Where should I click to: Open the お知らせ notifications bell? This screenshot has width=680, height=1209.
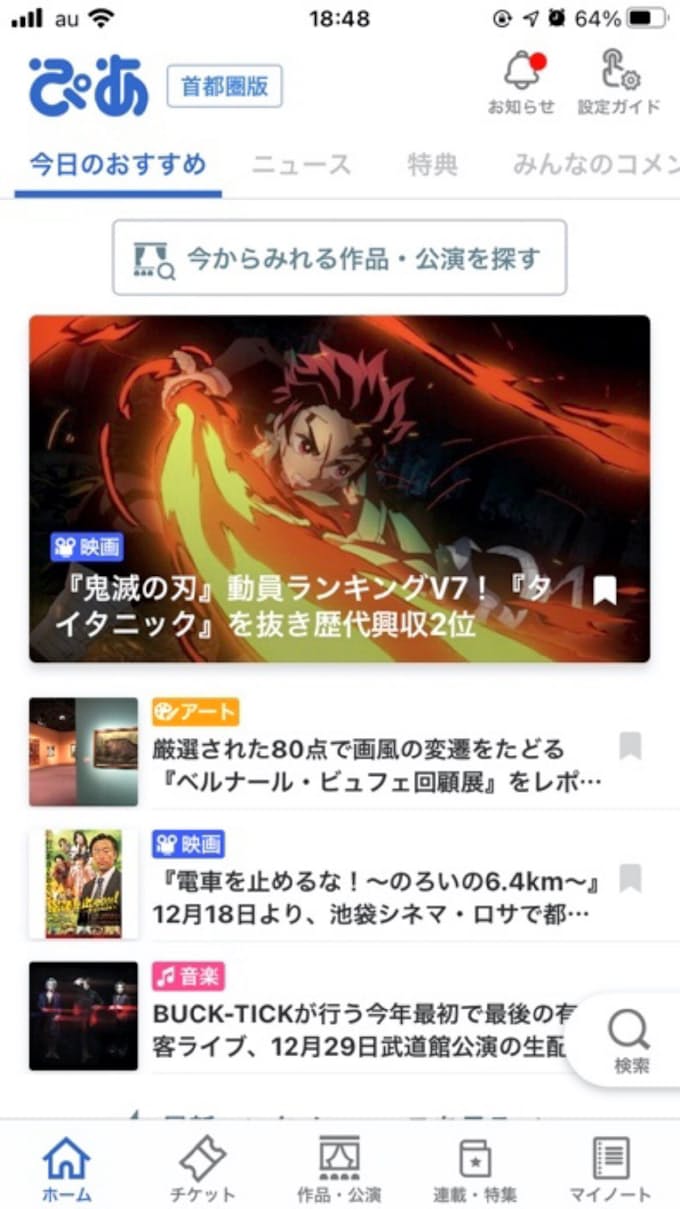[x=521, y=82]
